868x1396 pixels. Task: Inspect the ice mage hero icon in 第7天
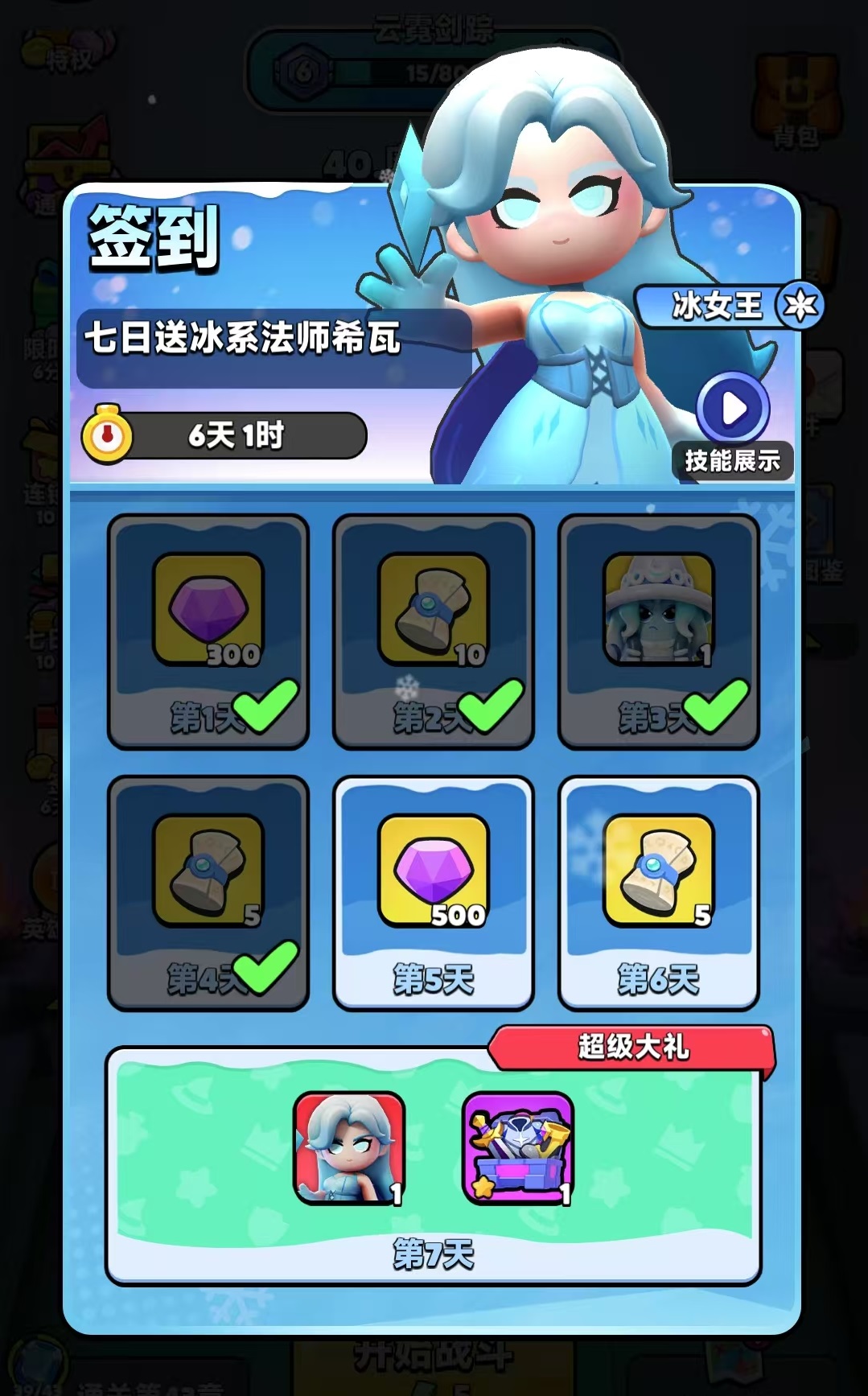(x=349, y=1147)
